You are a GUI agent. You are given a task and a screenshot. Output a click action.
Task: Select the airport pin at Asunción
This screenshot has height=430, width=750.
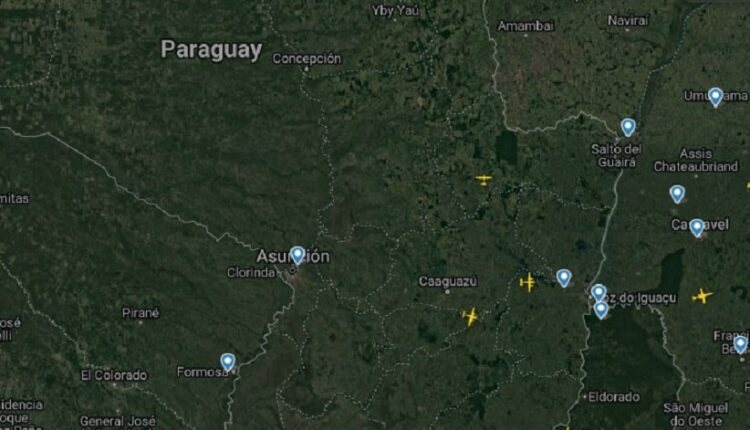297,255
